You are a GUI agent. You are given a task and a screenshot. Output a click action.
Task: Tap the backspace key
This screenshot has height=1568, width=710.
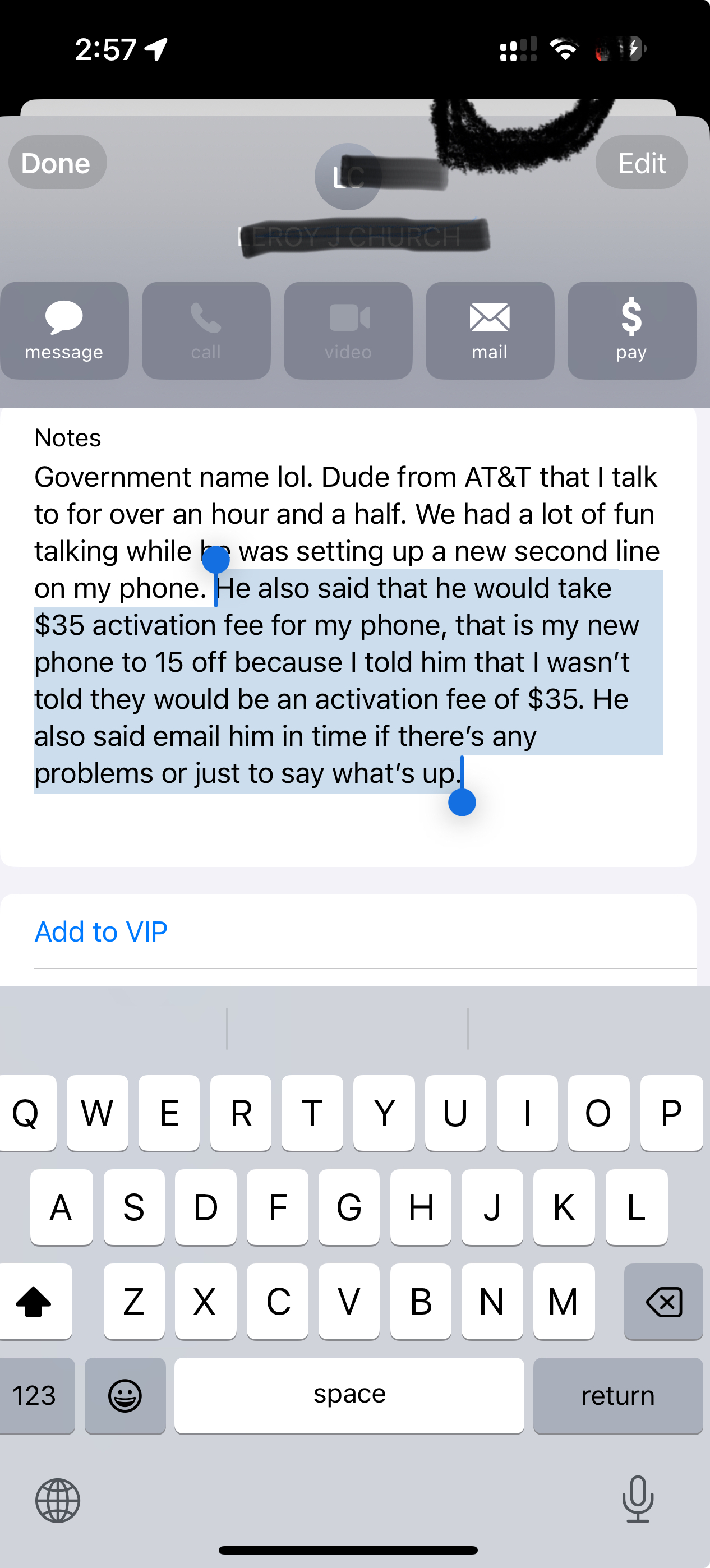pos(663,1302)
